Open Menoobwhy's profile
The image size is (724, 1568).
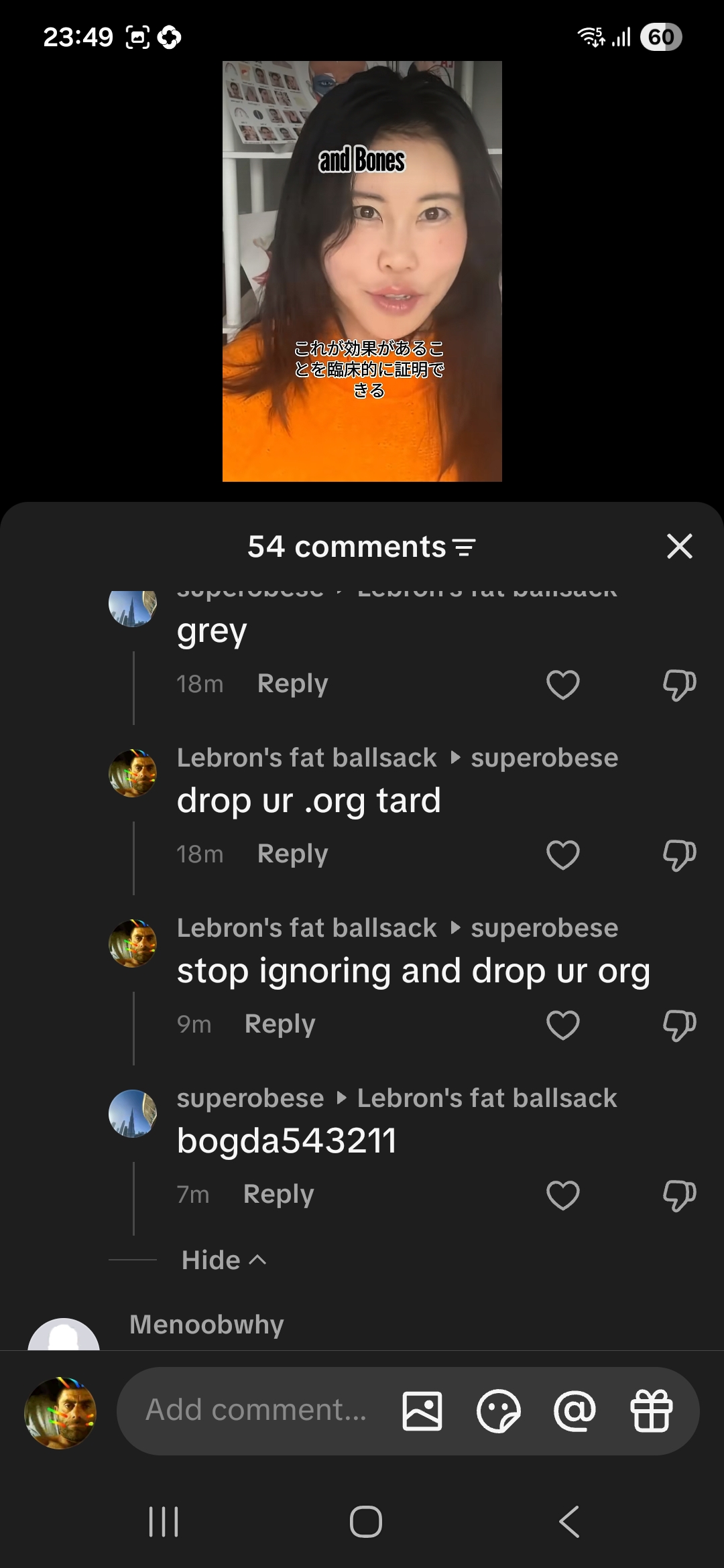tap(206, 1324)
